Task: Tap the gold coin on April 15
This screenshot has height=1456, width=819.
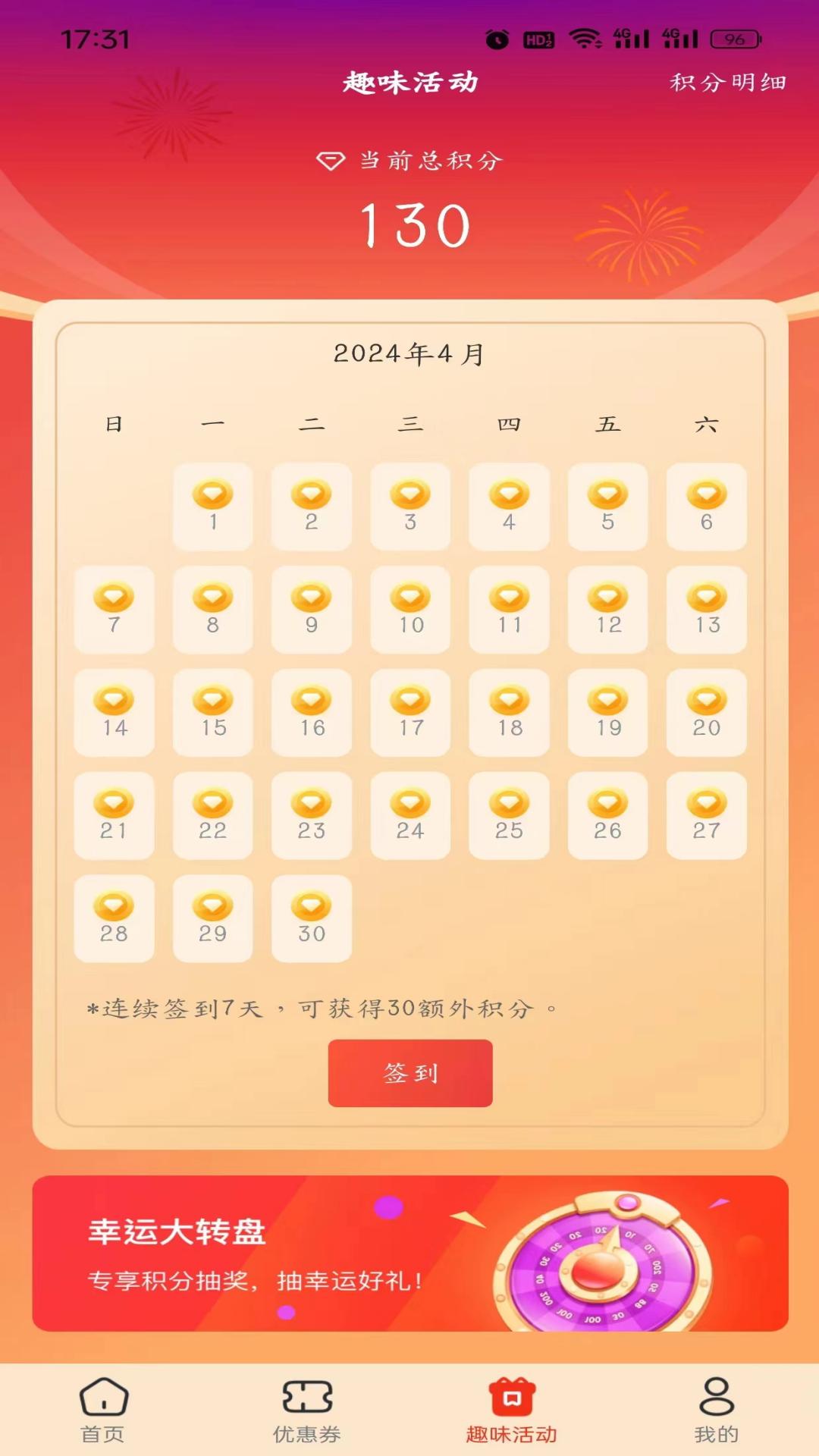Action: [x=212, y=699]
